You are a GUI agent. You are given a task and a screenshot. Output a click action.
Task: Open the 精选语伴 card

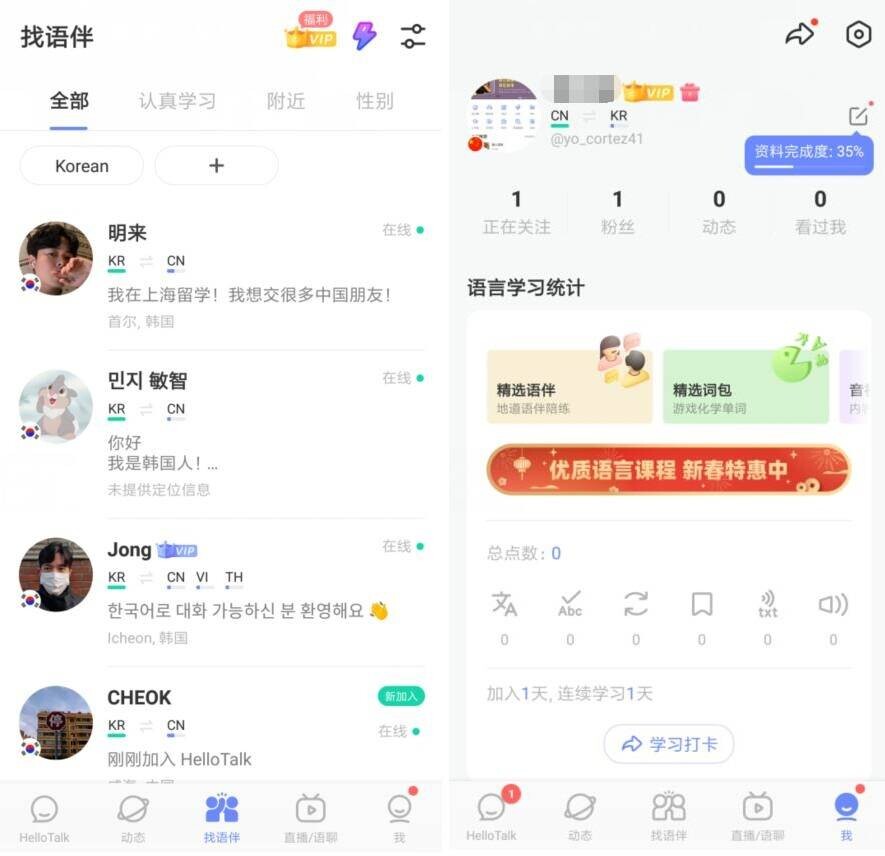click(568, 387)
